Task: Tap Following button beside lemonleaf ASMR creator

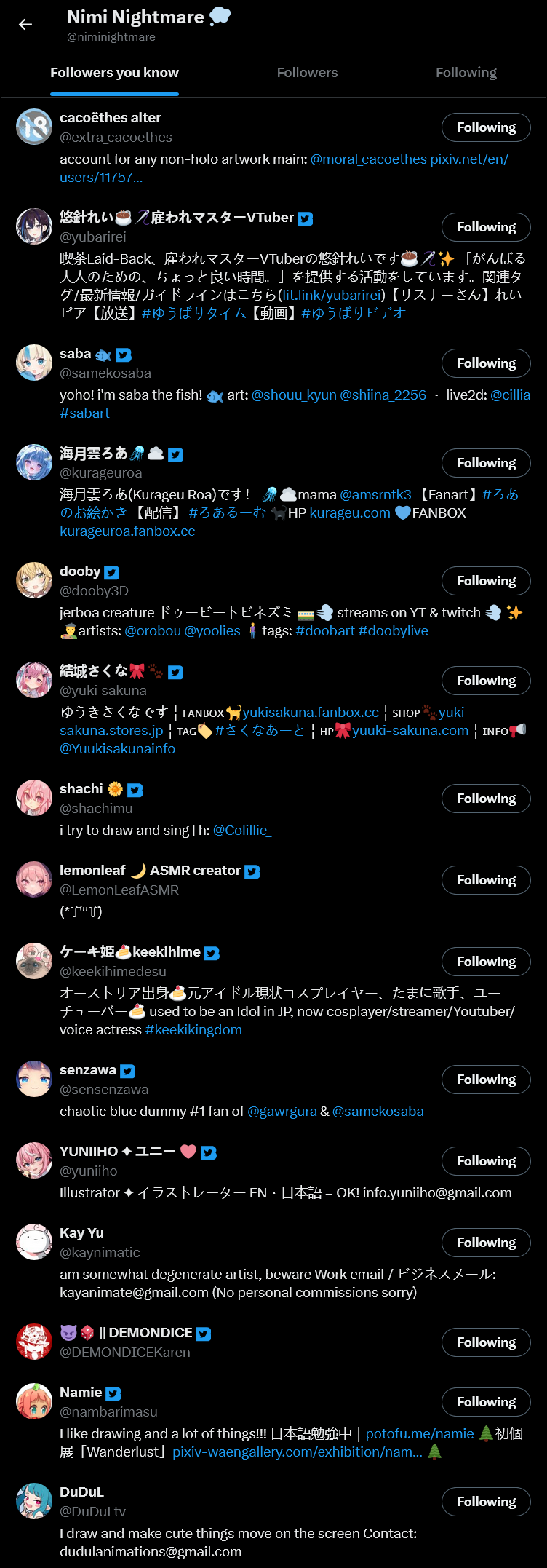Action: tap(486, 880)
